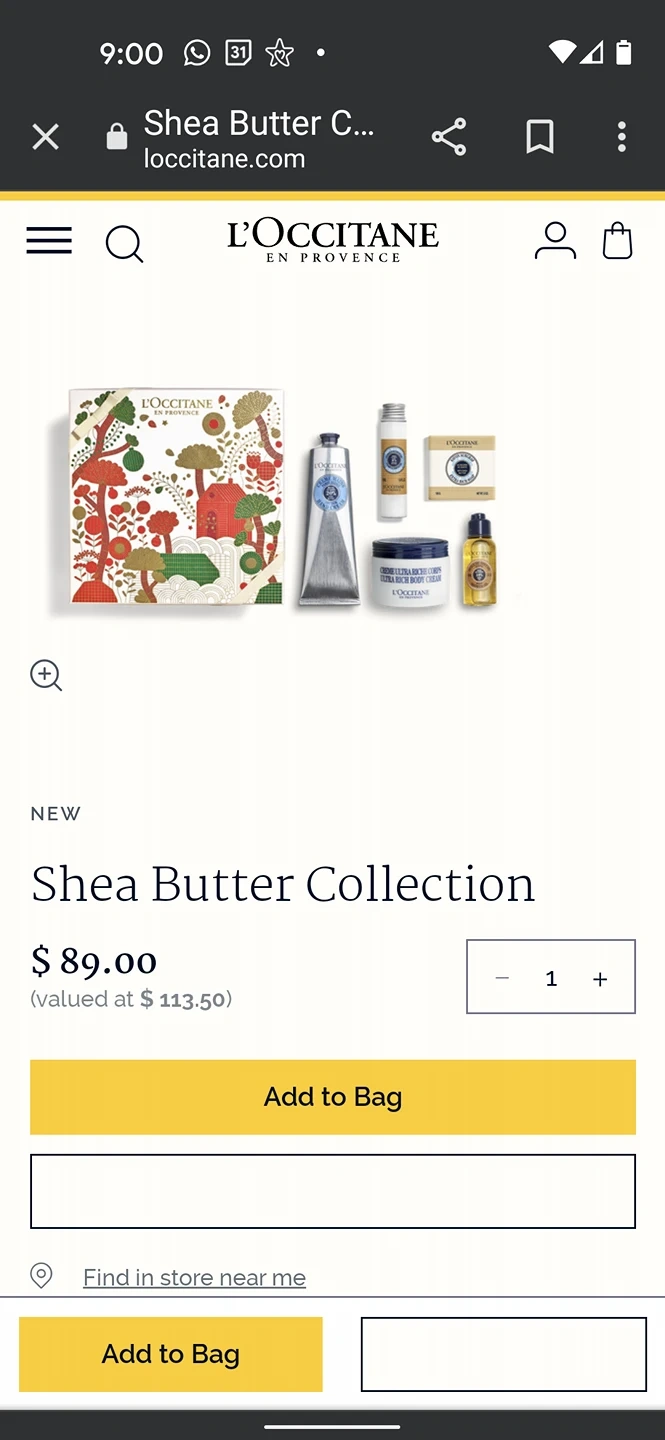
Task: Open the browser overflow menu
Action: click(x=621, y=138)
